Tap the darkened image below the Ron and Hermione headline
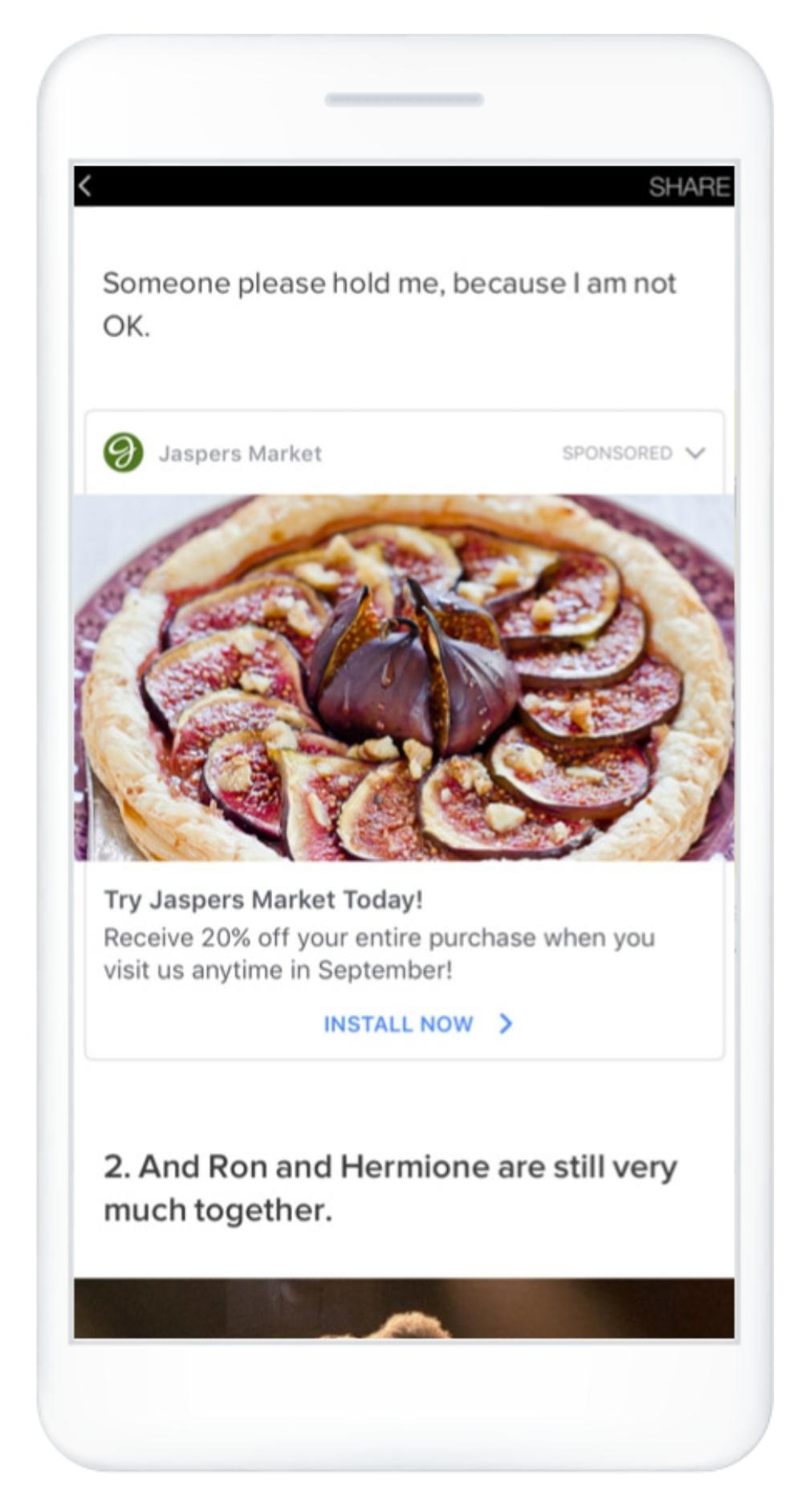 pyautogui.click(x=403, y=1309)
